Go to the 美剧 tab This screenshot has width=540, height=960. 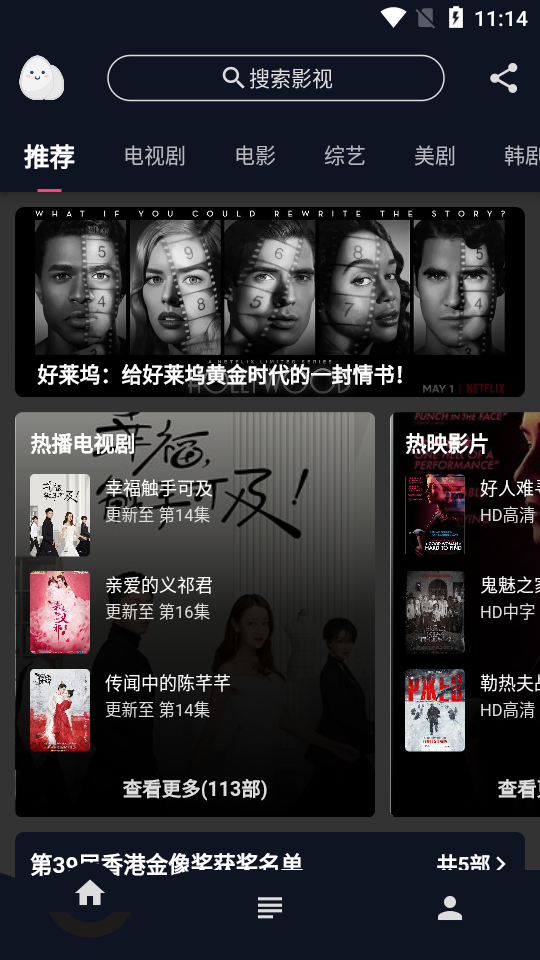click(435, 156)
